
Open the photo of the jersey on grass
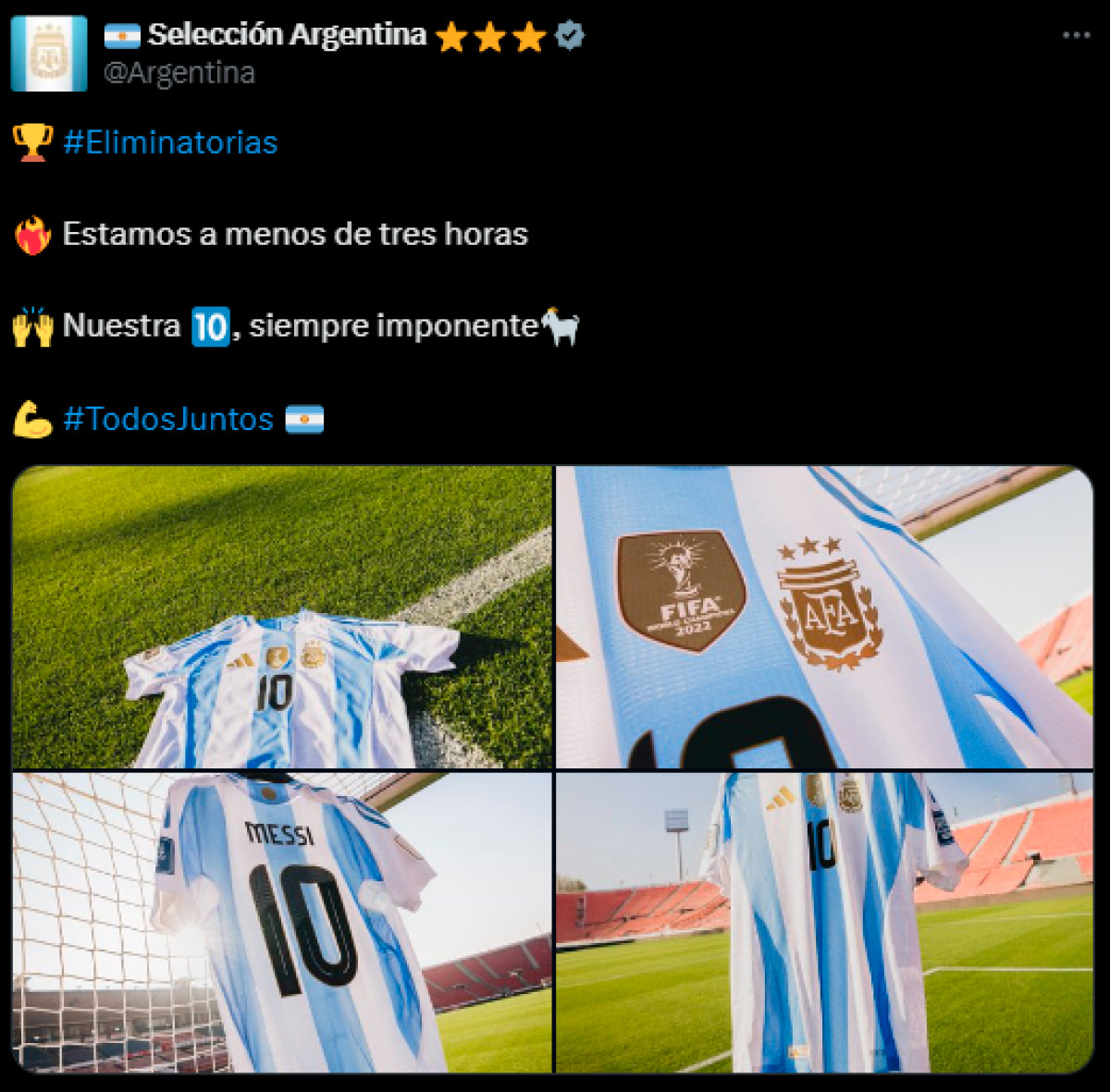(282, 617)
